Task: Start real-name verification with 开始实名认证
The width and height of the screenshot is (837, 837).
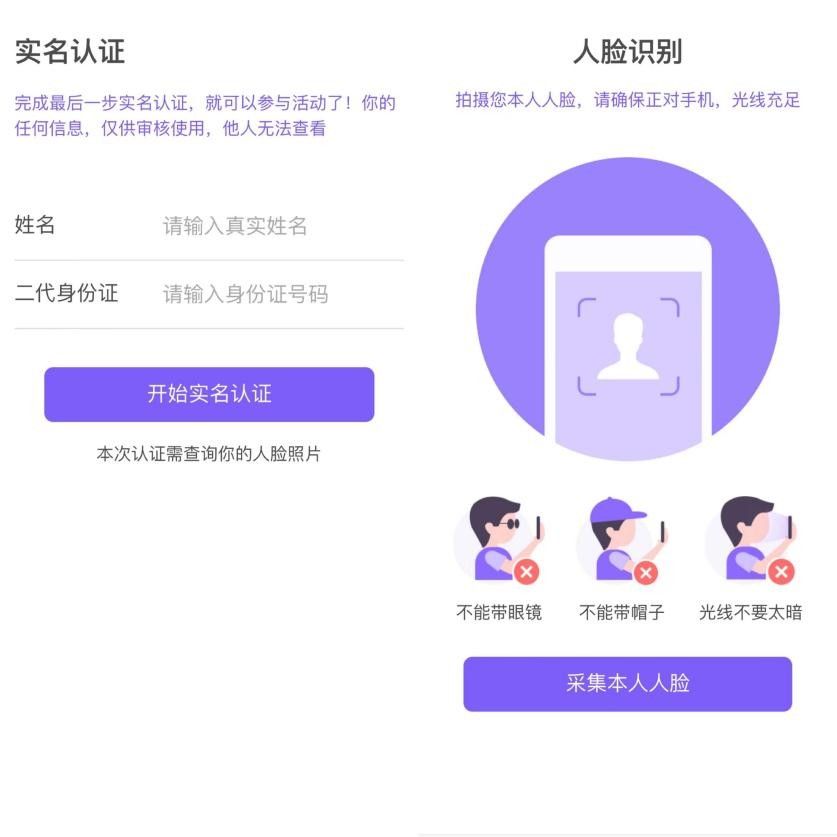Action: [x=209, y=394]
